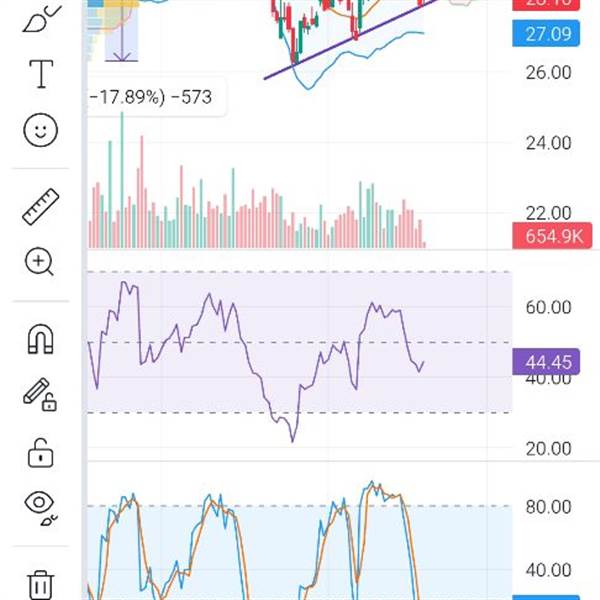Toggle the pencil stay-in-drawing lock
Viewport: 600px width, 600px height.
pyautogui.click(x=40, y=395)
